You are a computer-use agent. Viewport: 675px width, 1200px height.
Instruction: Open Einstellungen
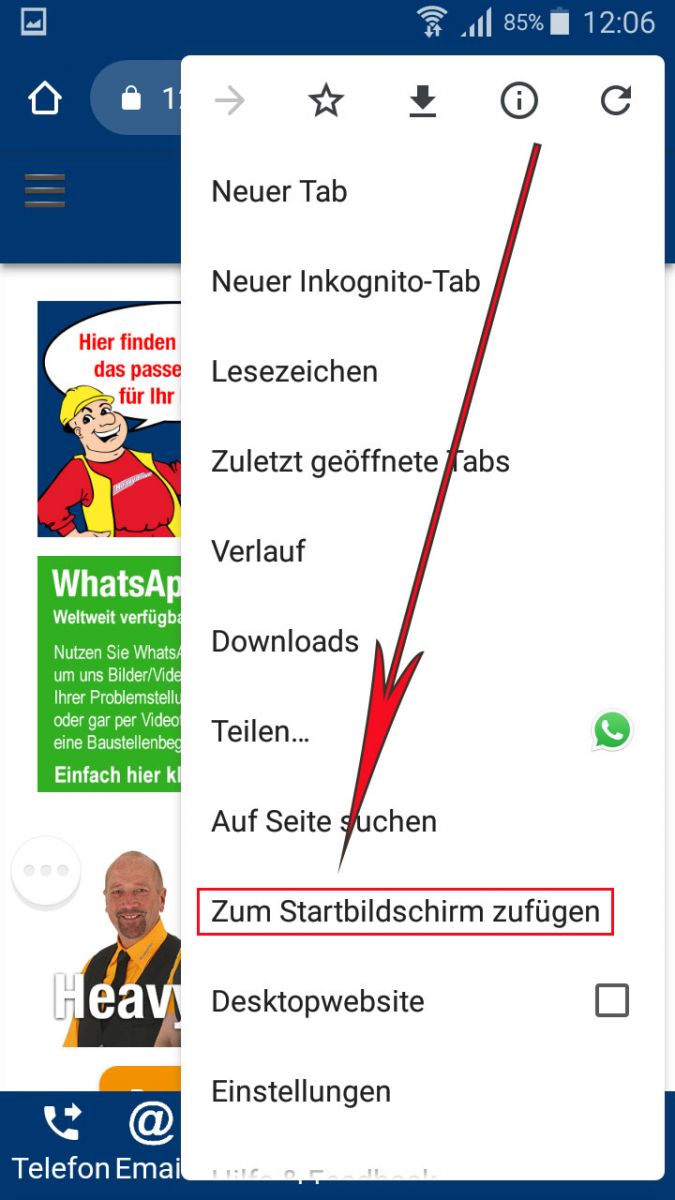301,1091
